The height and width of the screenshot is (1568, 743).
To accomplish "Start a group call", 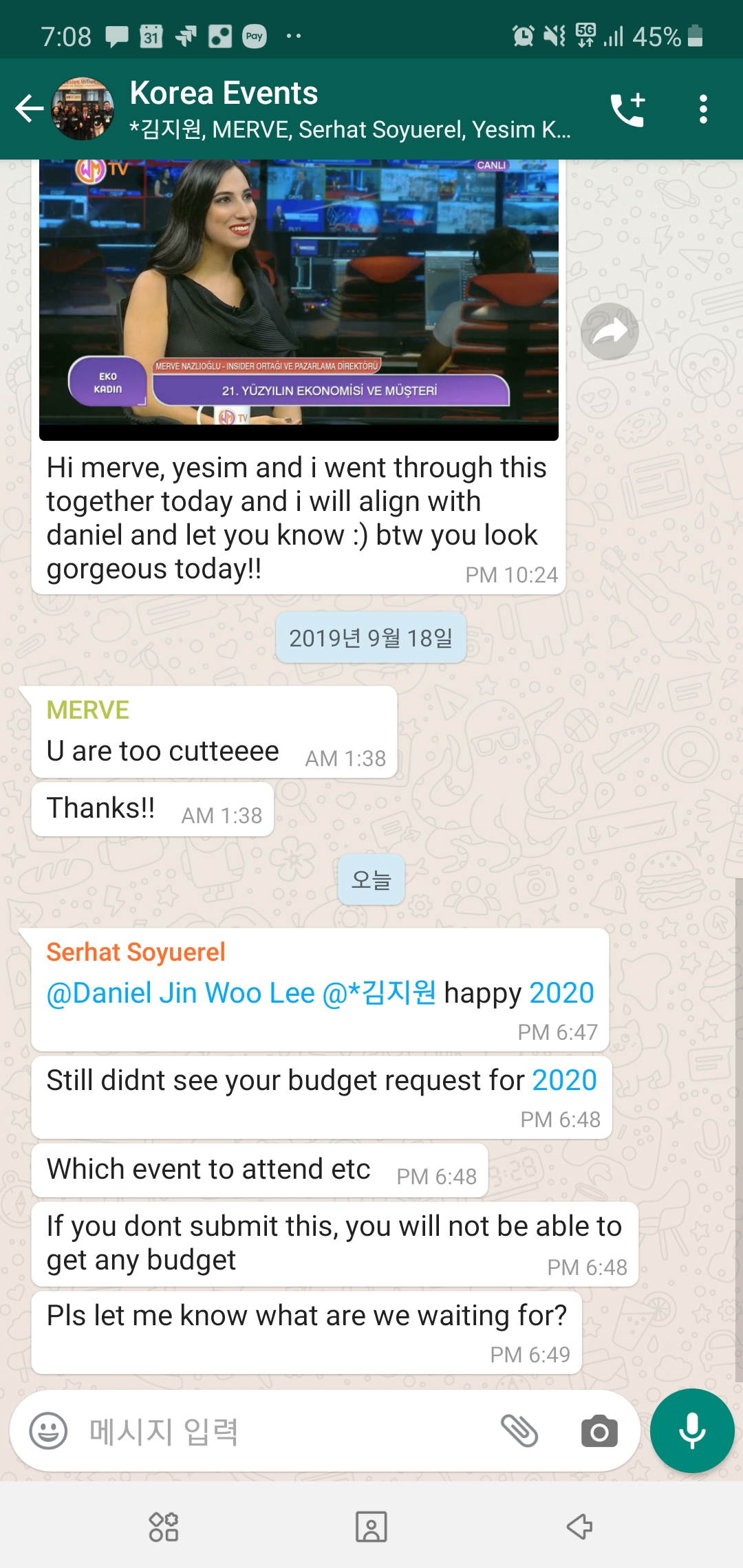I will (627, 109).
